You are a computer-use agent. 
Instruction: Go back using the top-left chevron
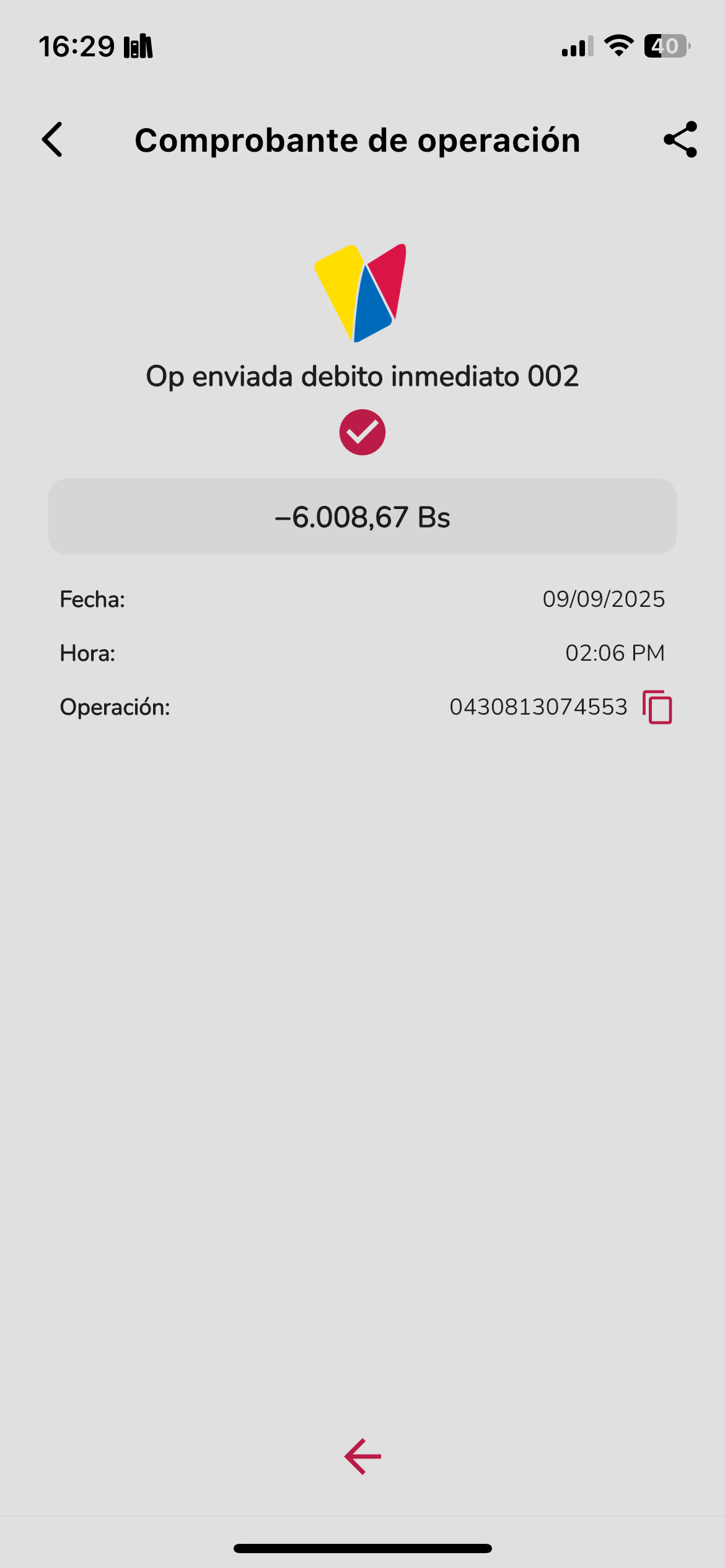(53, 139)
